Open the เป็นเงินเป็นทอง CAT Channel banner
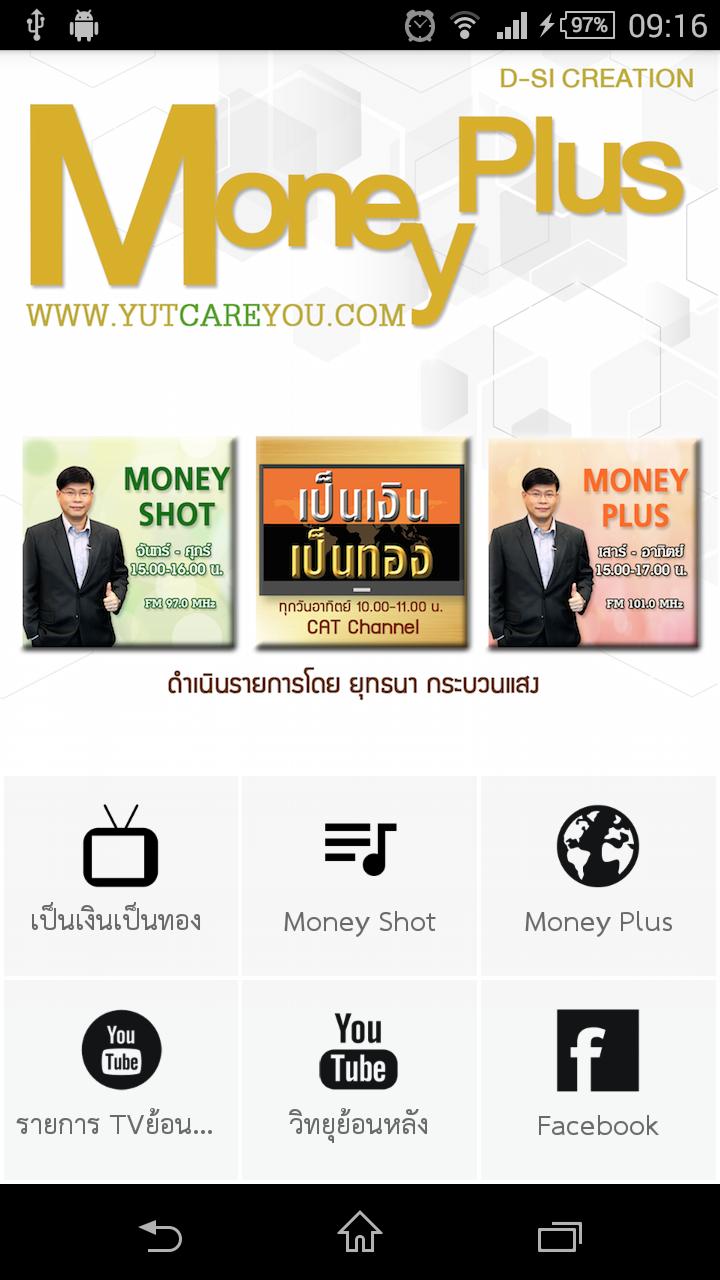 point(361,542)
